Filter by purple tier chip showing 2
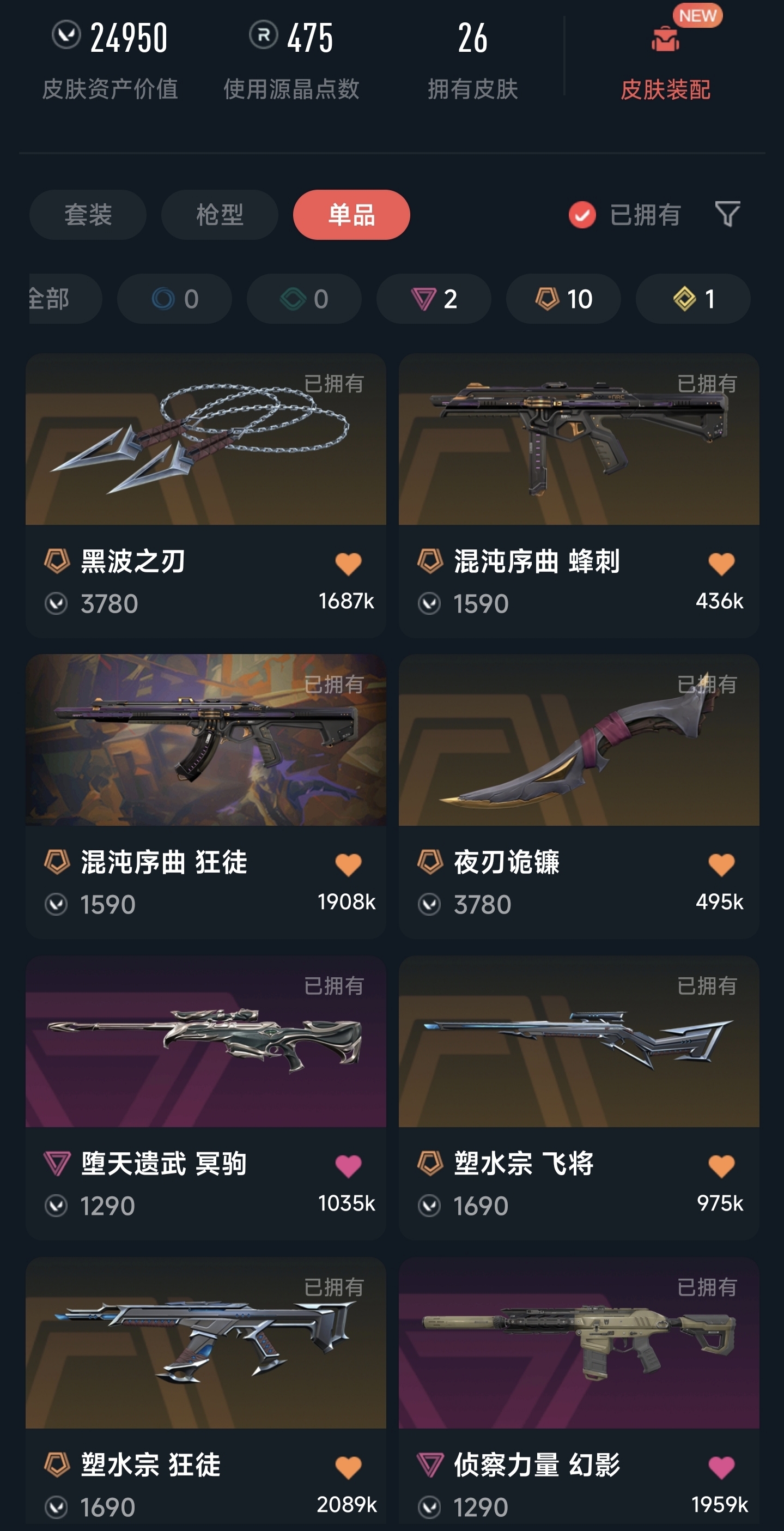 tap(434, 298)
